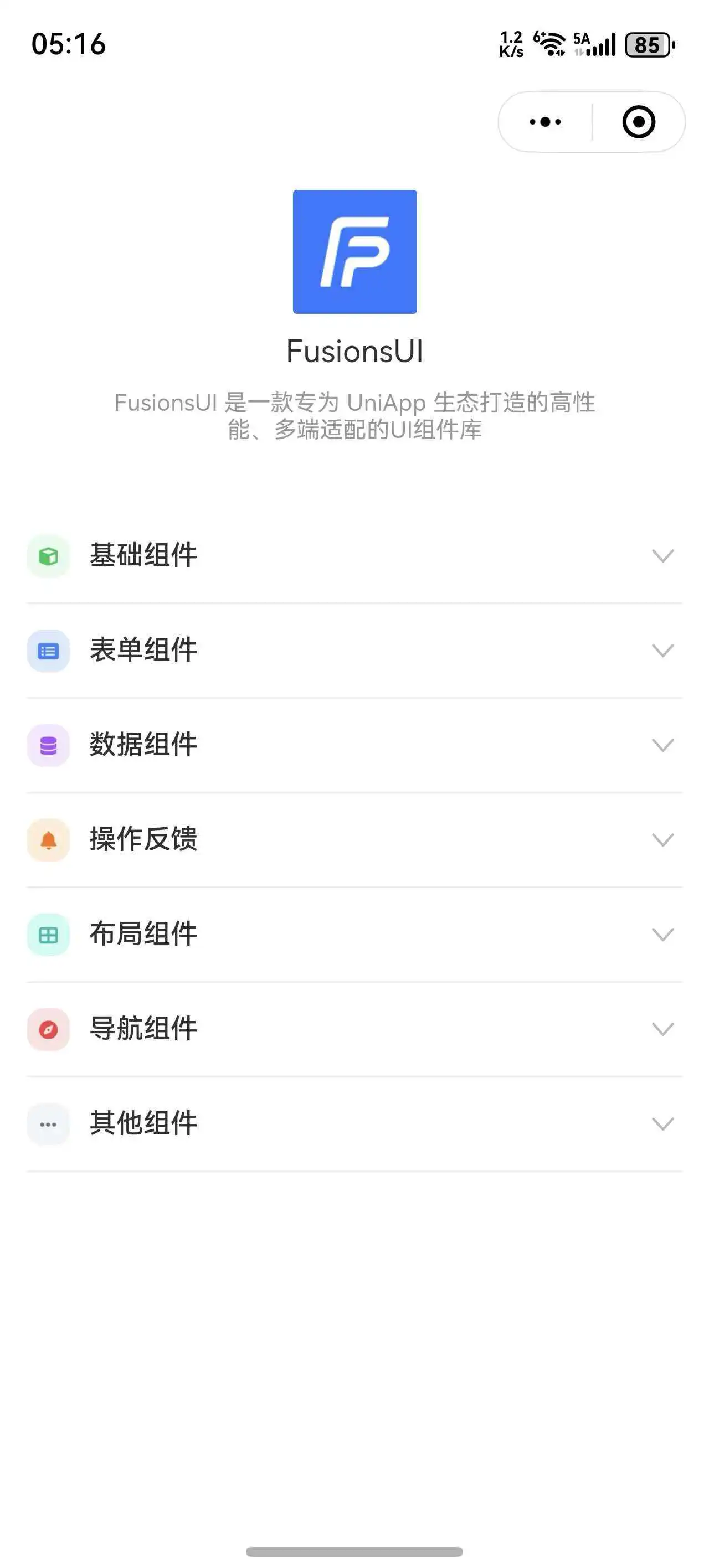Close the mini program via circle button
Viewport: 709px width, 1568px height.
coord(638,122)
